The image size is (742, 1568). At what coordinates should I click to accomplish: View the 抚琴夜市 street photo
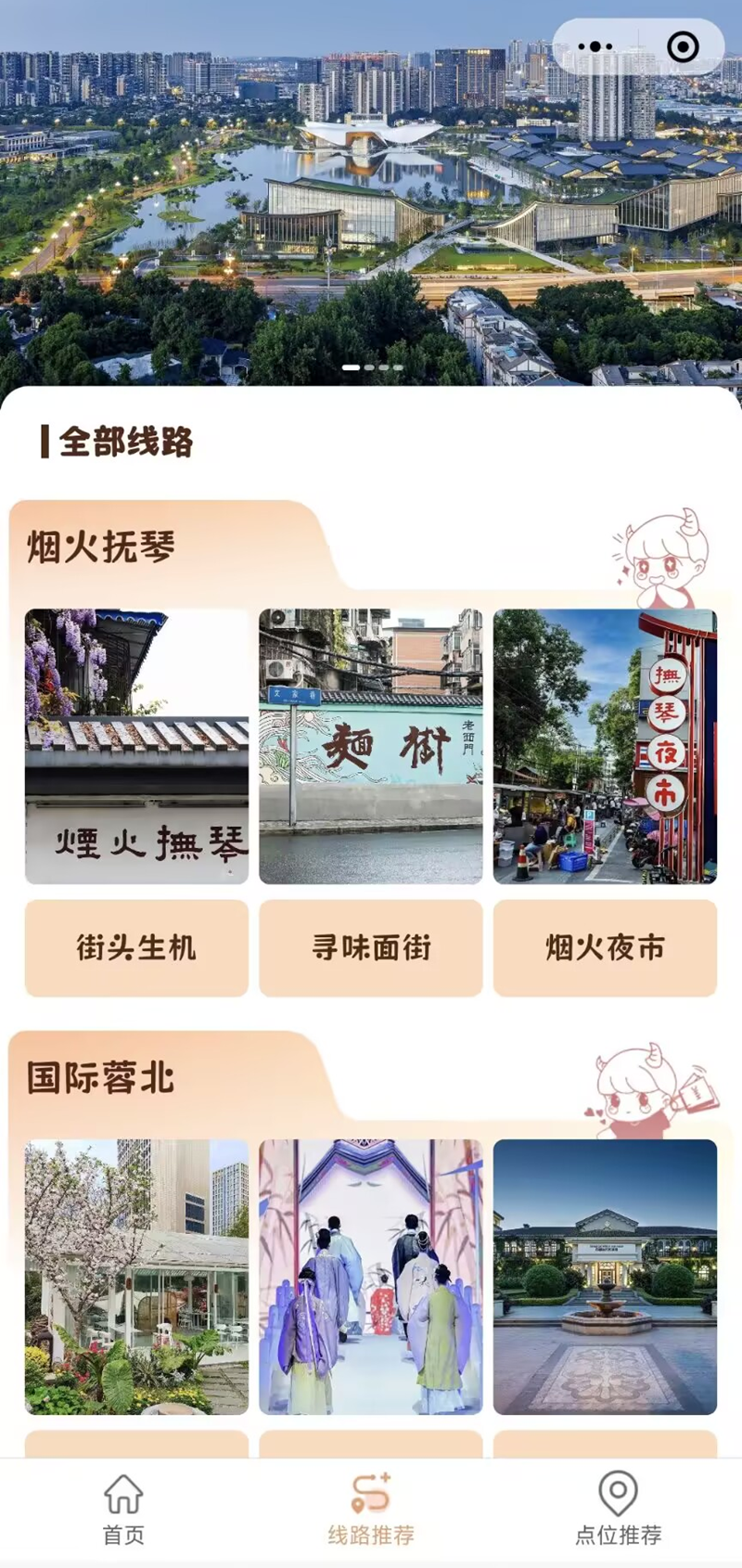pos(605,746)
